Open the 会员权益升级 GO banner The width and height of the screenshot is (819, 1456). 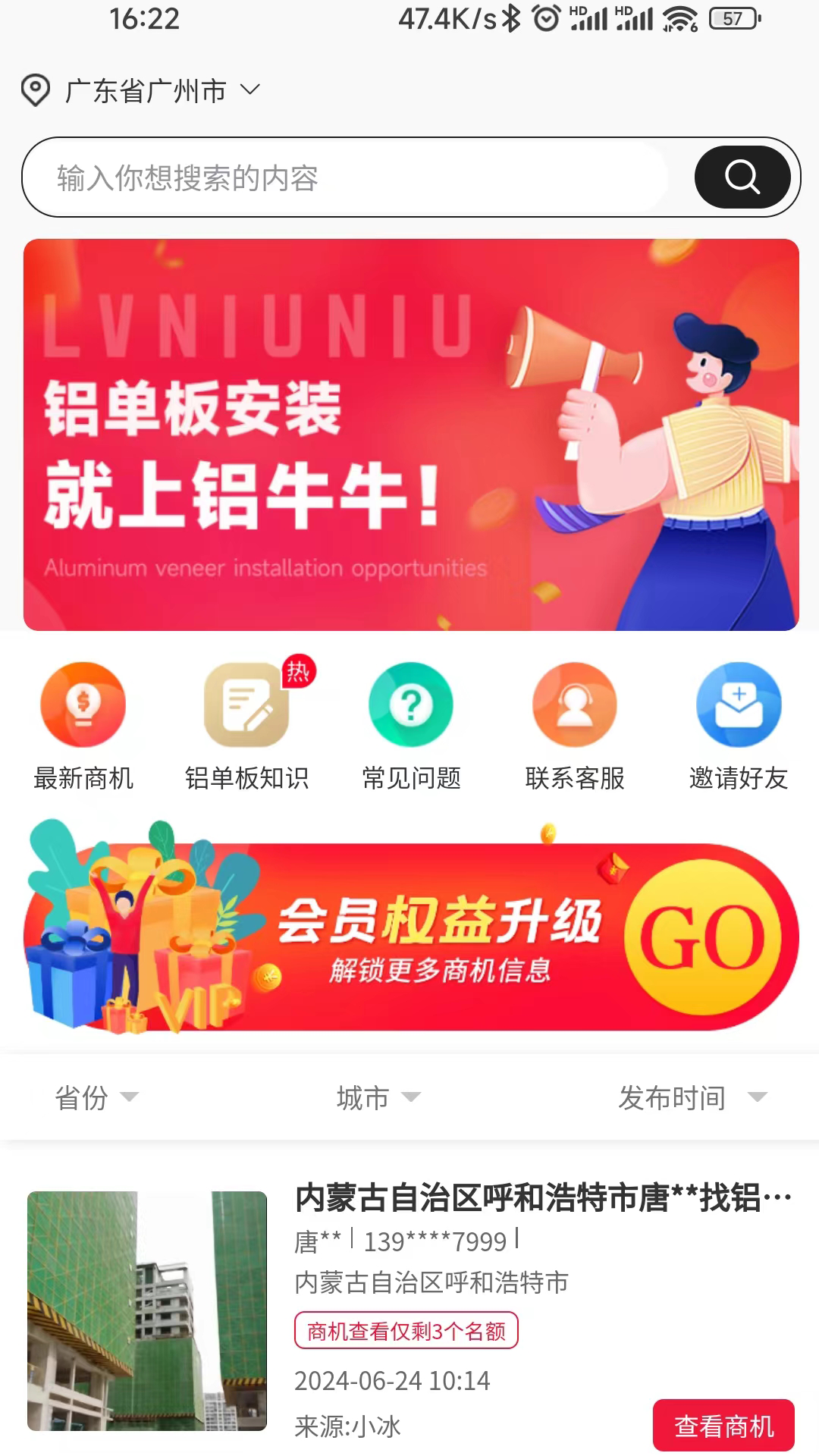[x=411, y=937]
